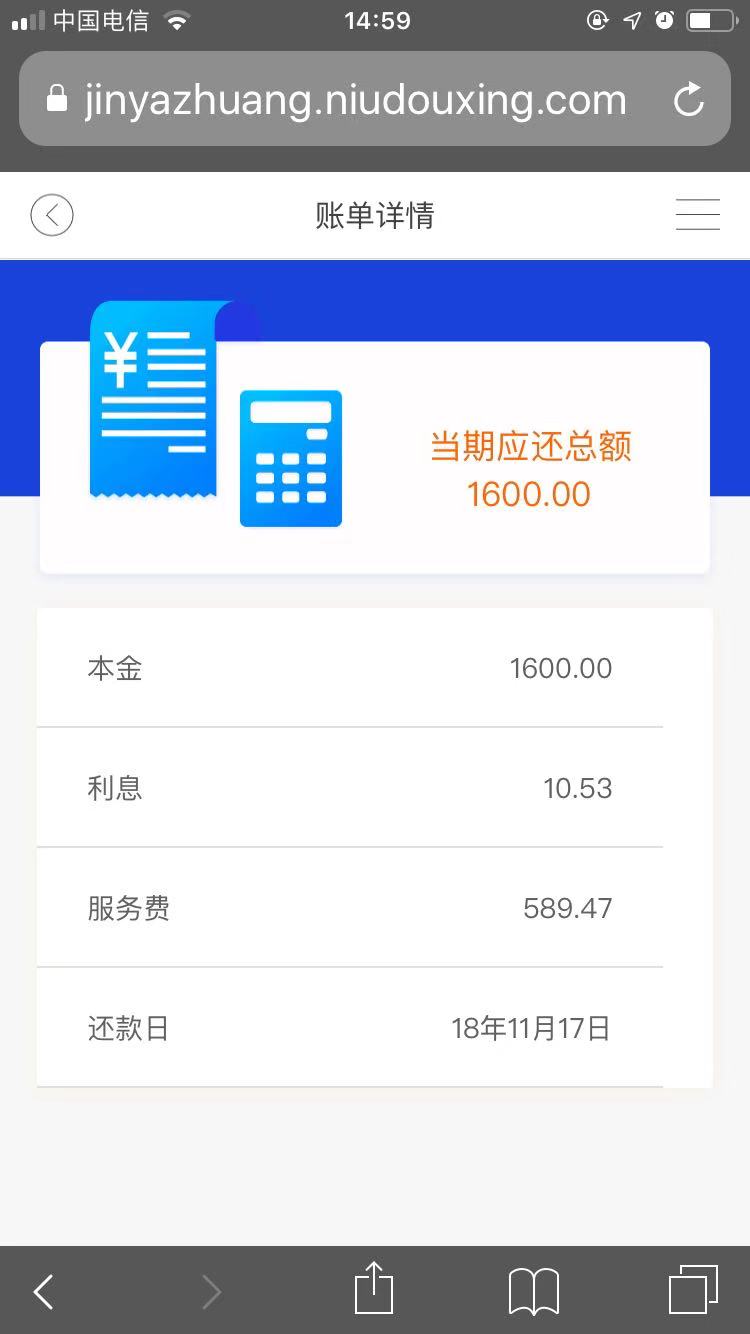Open the hamburger menu
The width and height of the screenshot is (750, 1334).
click(697, 215)
